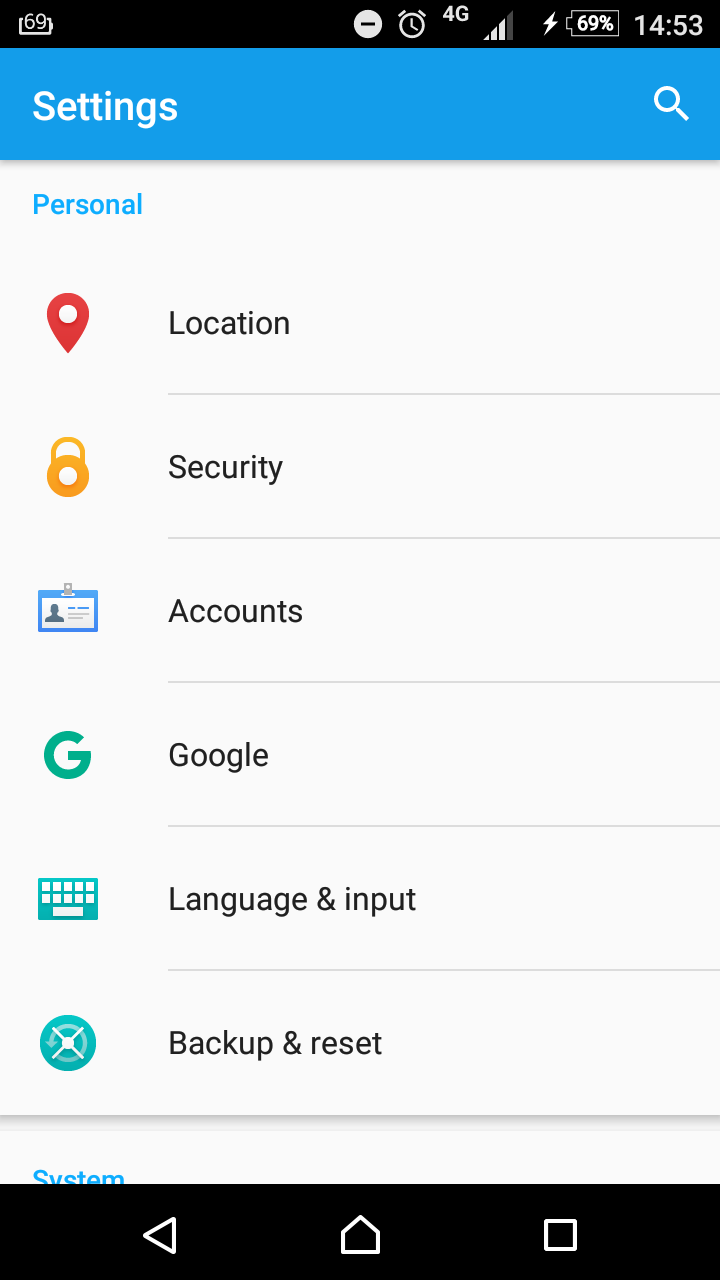Viewport: 720px width, 1280px height.
Task: Open Location settings
Action: coord(360,323)
